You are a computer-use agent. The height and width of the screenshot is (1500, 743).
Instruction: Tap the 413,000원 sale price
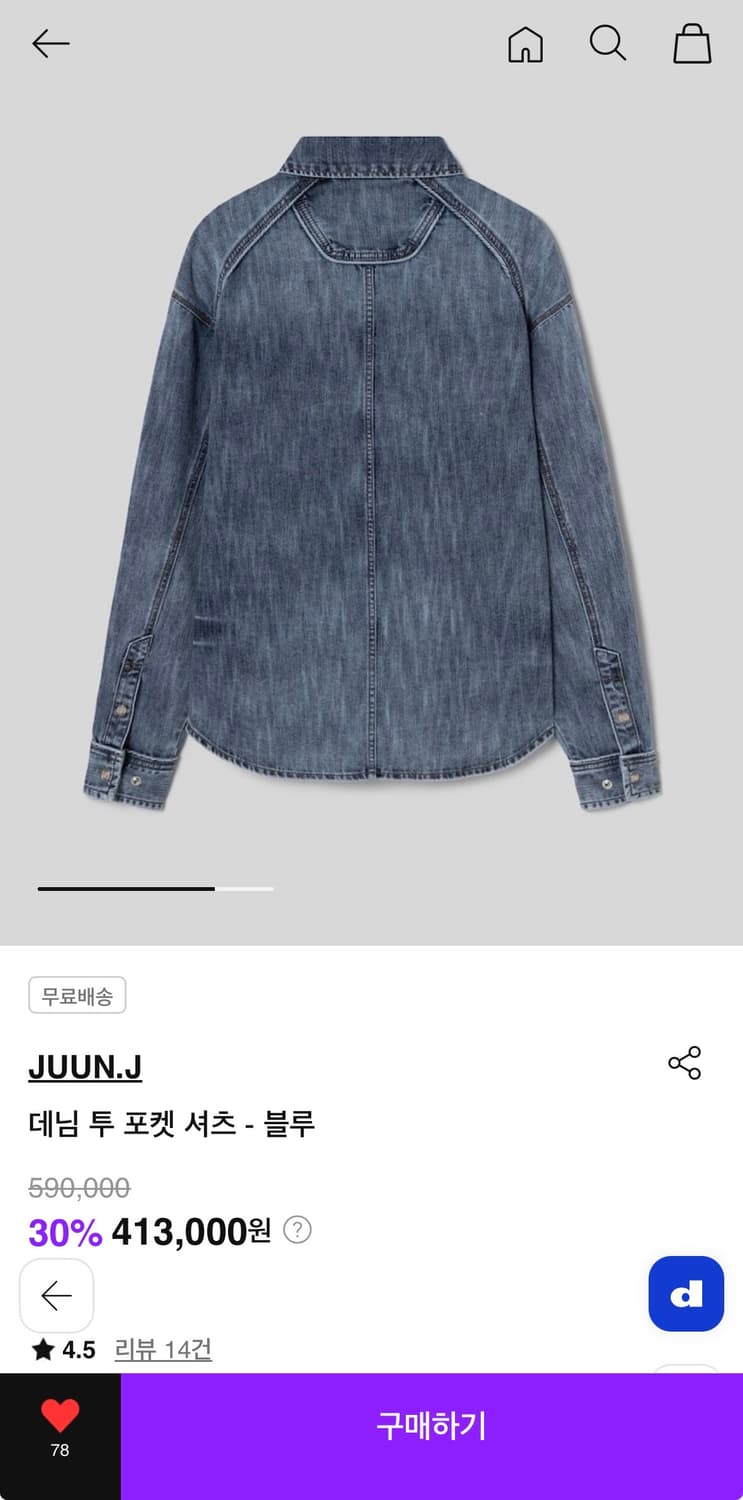(190, 1232)
